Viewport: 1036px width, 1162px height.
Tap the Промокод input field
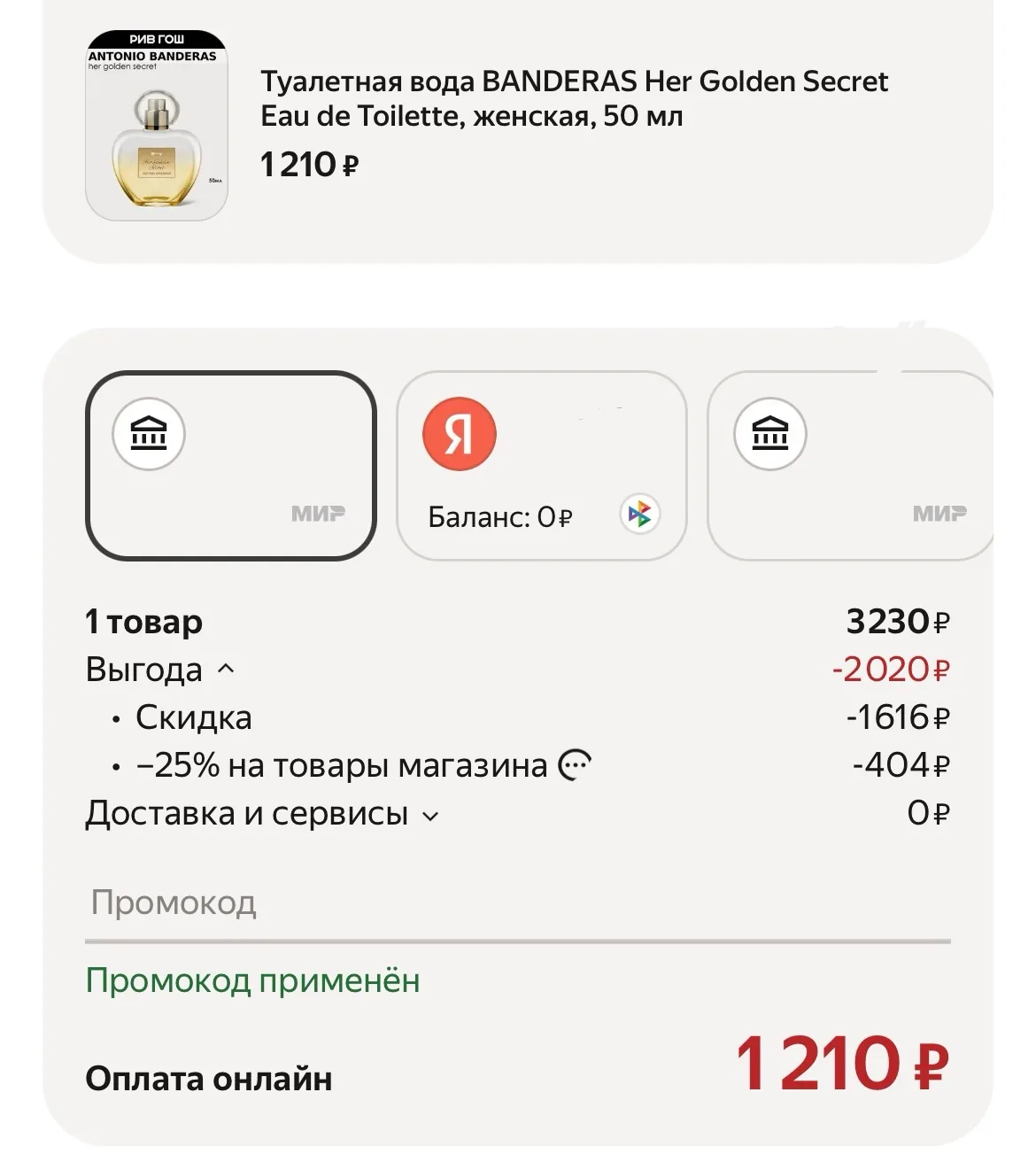click(518, 904)
